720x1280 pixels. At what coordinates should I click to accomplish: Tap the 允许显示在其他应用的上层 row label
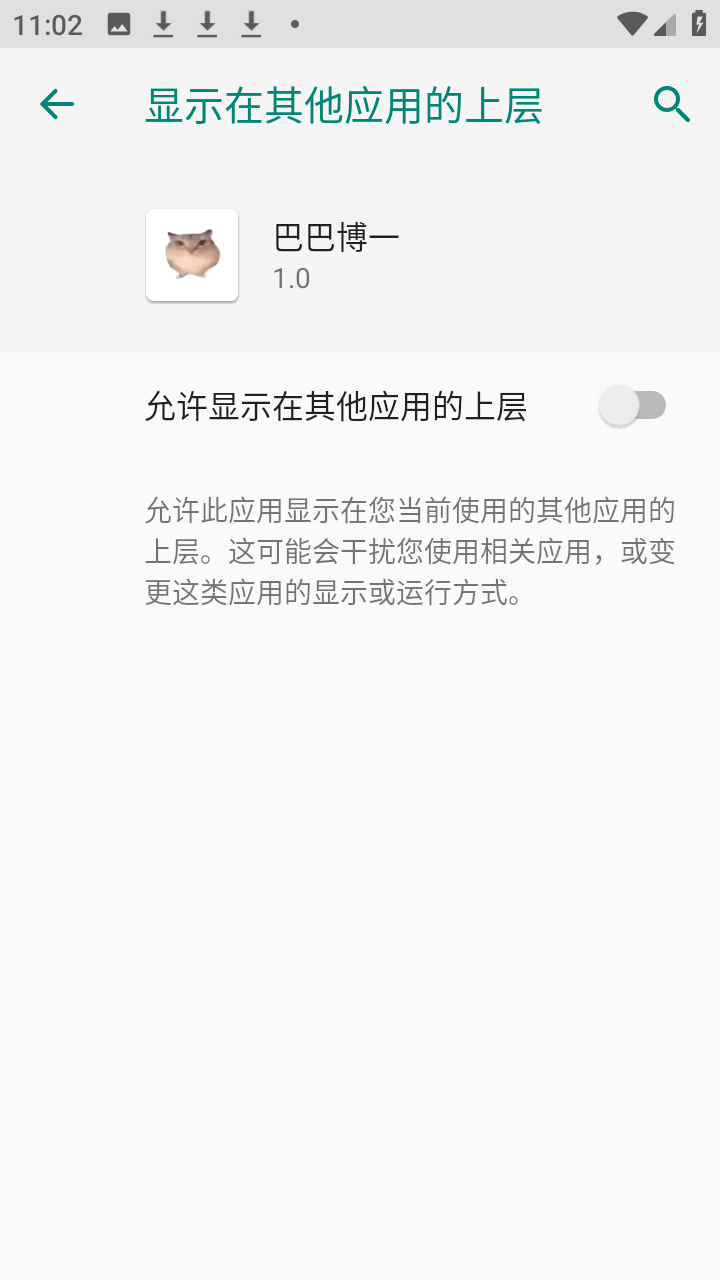point(335,404)
